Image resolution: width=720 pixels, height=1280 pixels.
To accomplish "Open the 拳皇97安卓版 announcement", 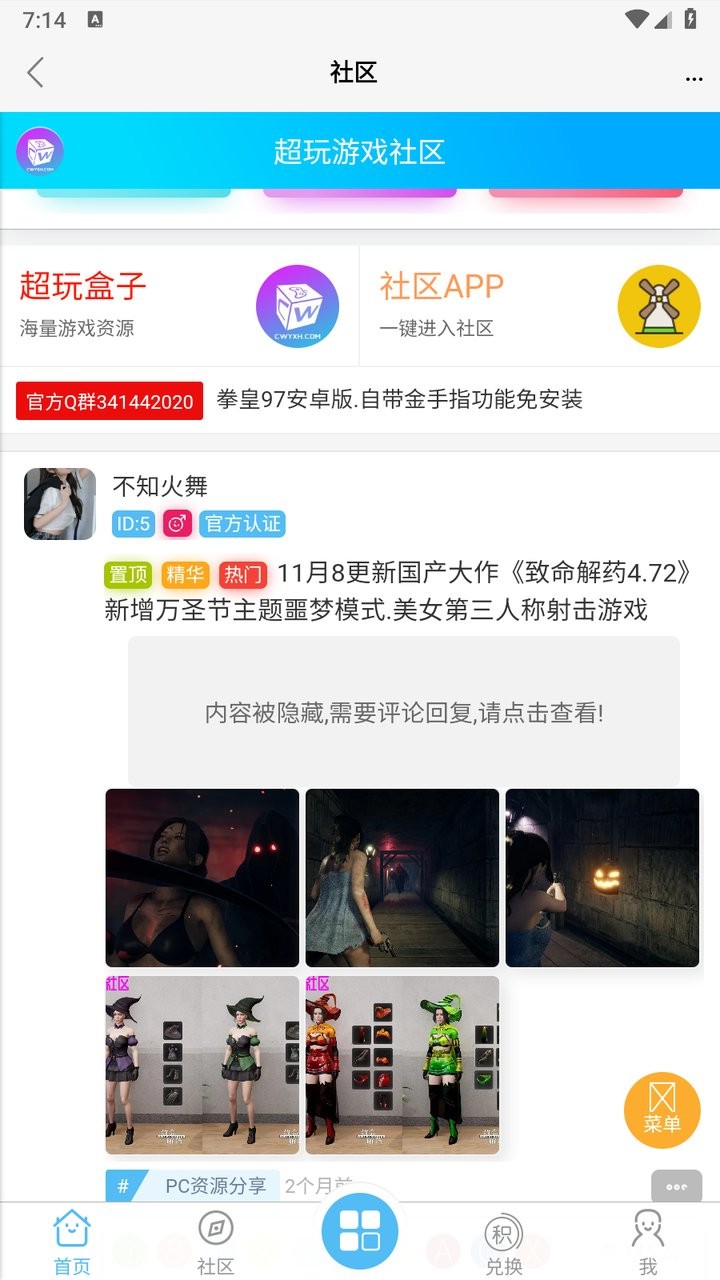I will tap(400, 400).
